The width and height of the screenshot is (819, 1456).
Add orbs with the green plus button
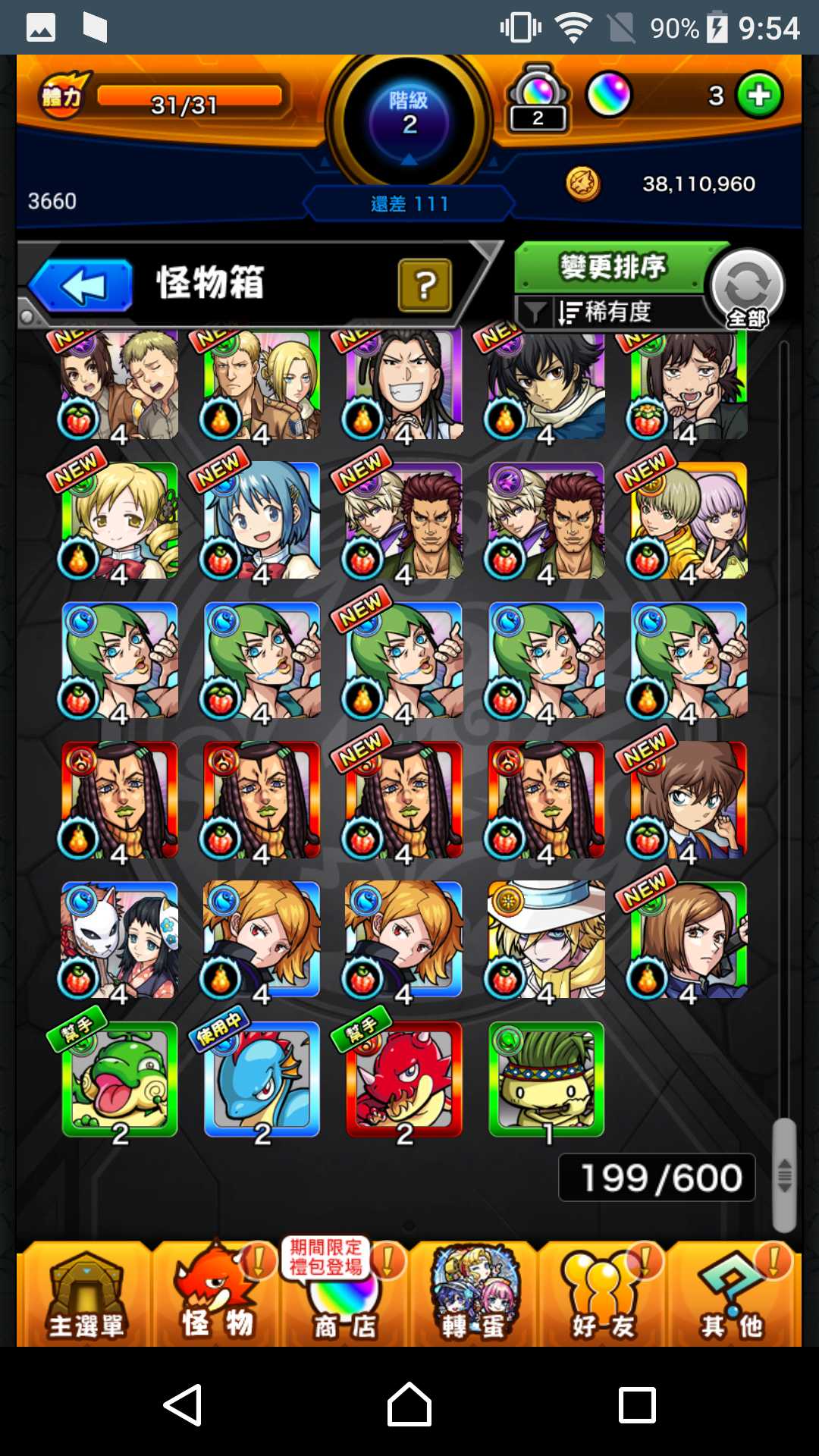759,95
